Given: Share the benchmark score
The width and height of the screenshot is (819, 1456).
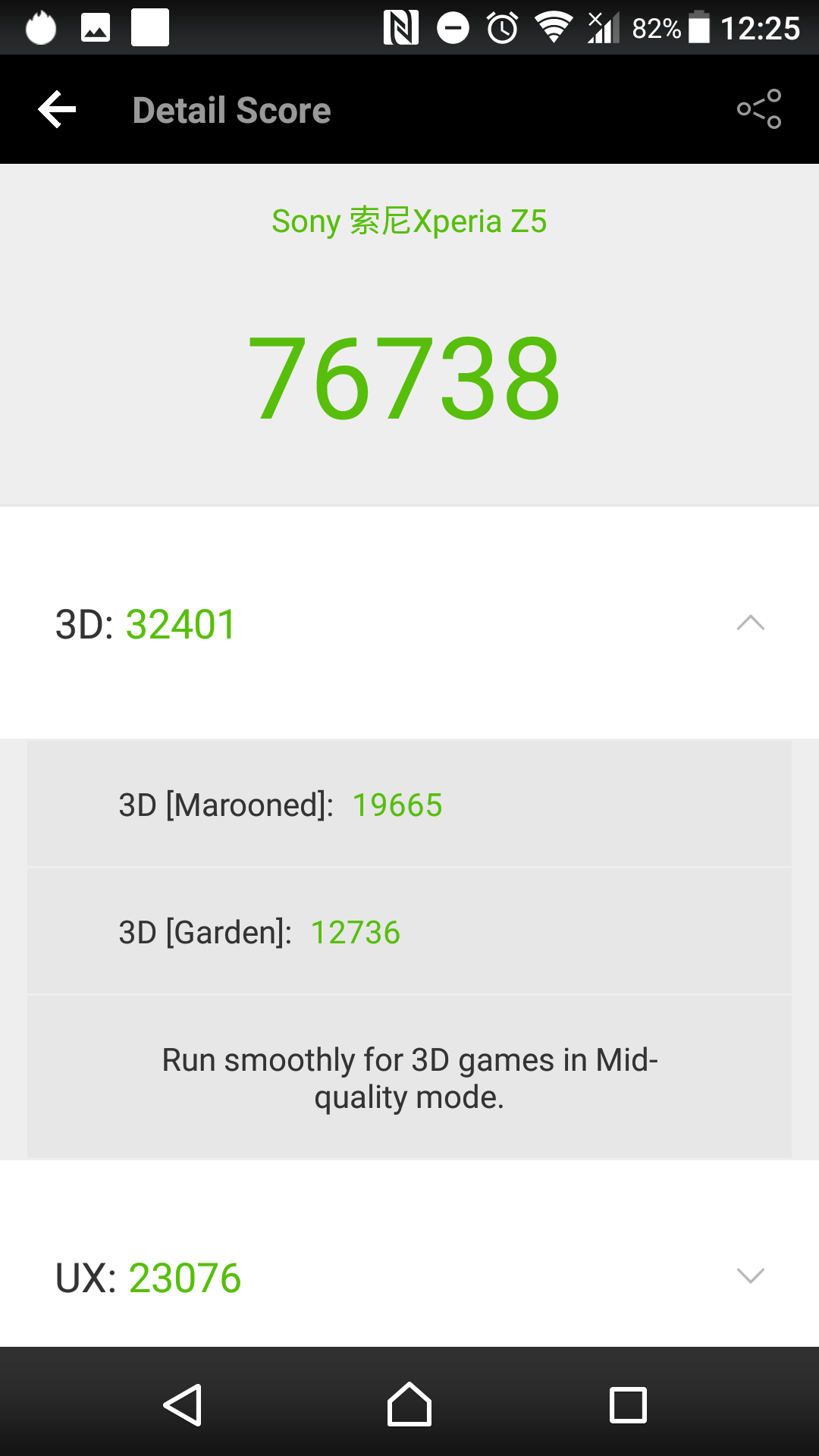Looking at the screenshot, I should pyautogui.click(x=759, y=109).
